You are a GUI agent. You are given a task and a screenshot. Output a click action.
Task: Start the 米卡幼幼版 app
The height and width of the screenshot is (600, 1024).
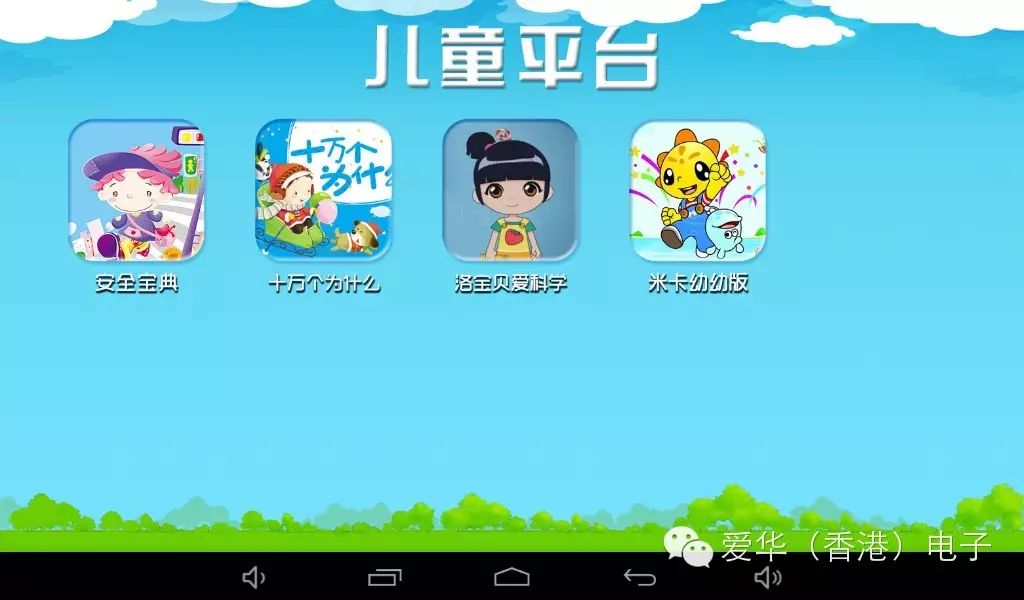698,191
